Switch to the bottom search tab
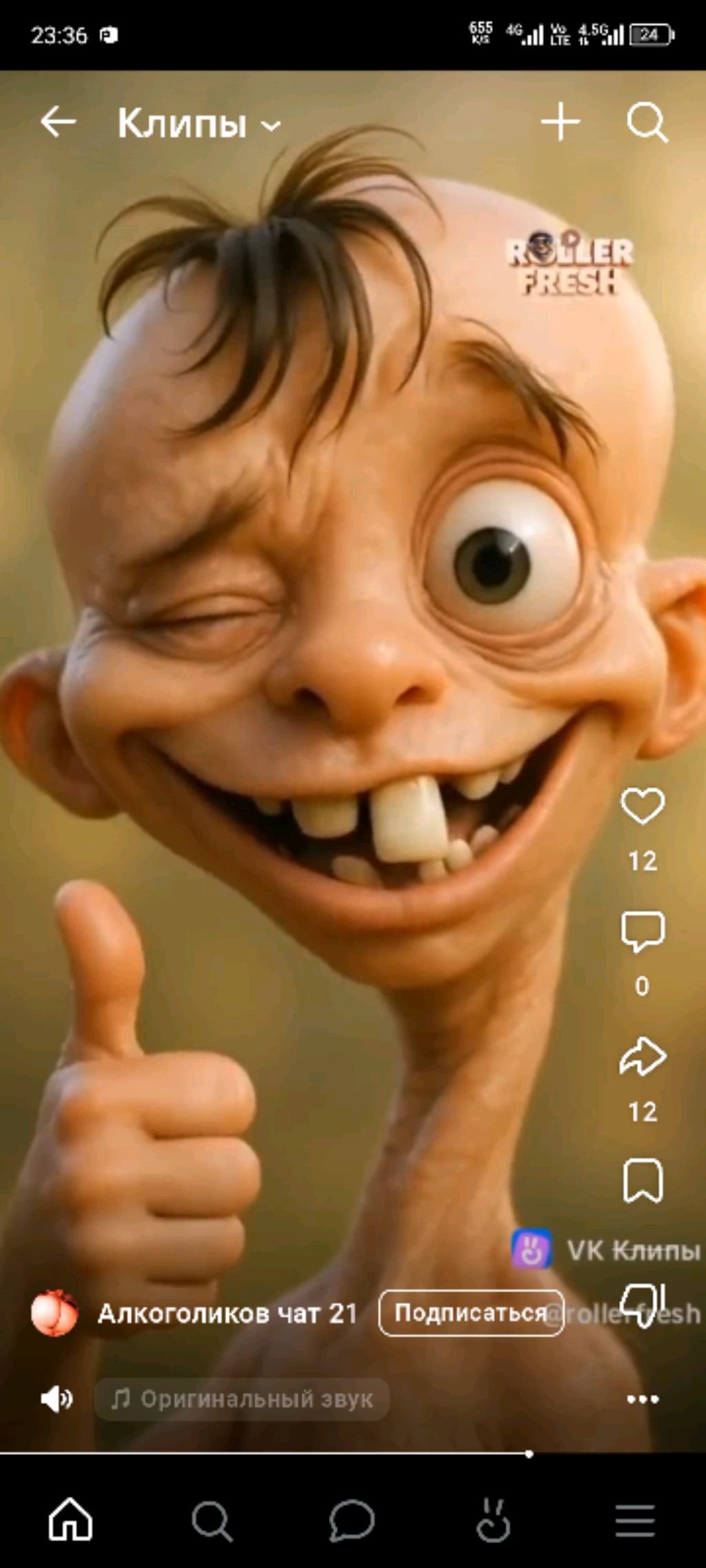This screenshot has width=706, height=1568. pos(212,1520)
